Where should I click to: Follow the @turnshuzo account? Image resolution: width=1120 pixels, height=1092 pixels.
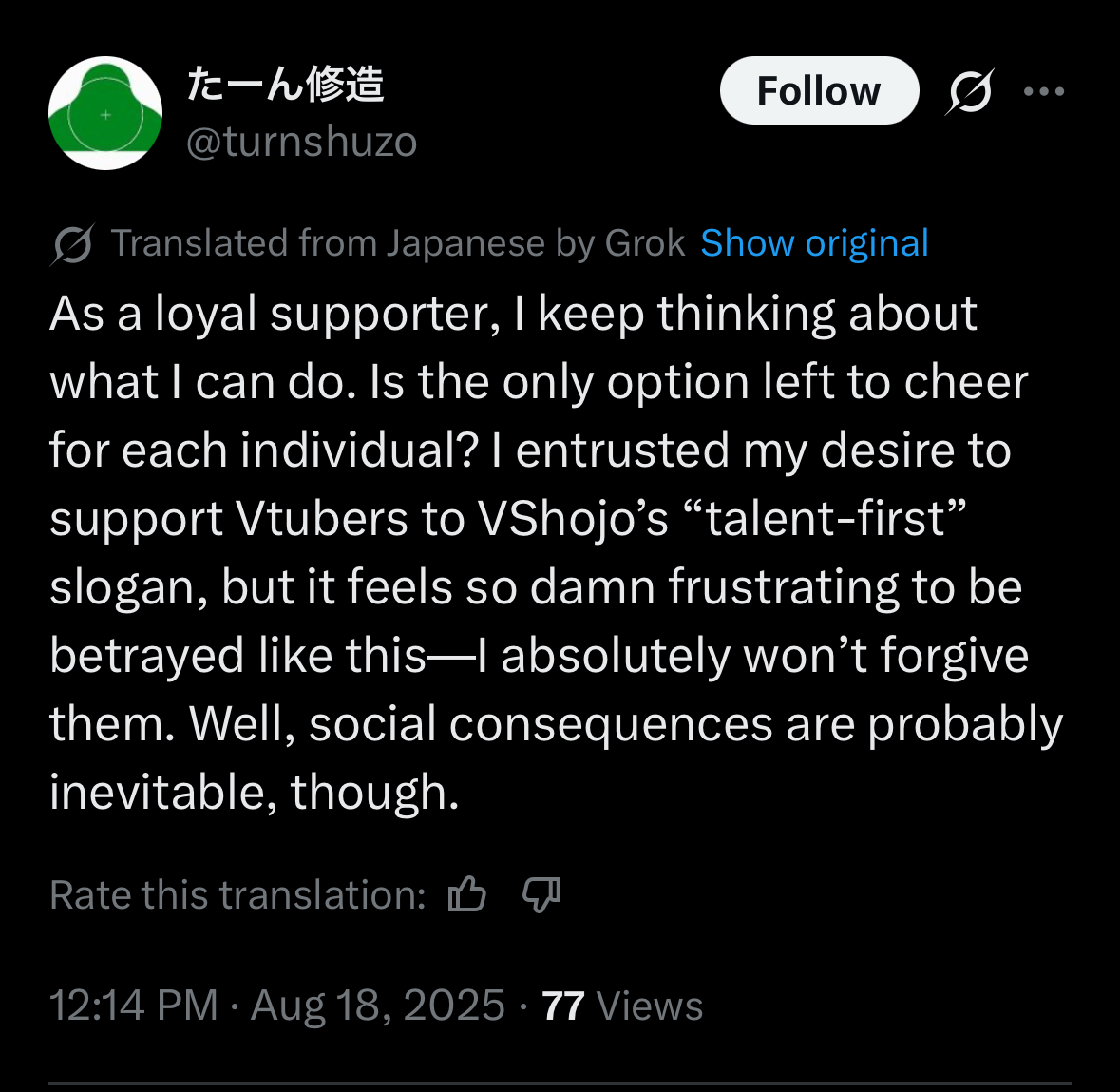[x=819, y=90]
